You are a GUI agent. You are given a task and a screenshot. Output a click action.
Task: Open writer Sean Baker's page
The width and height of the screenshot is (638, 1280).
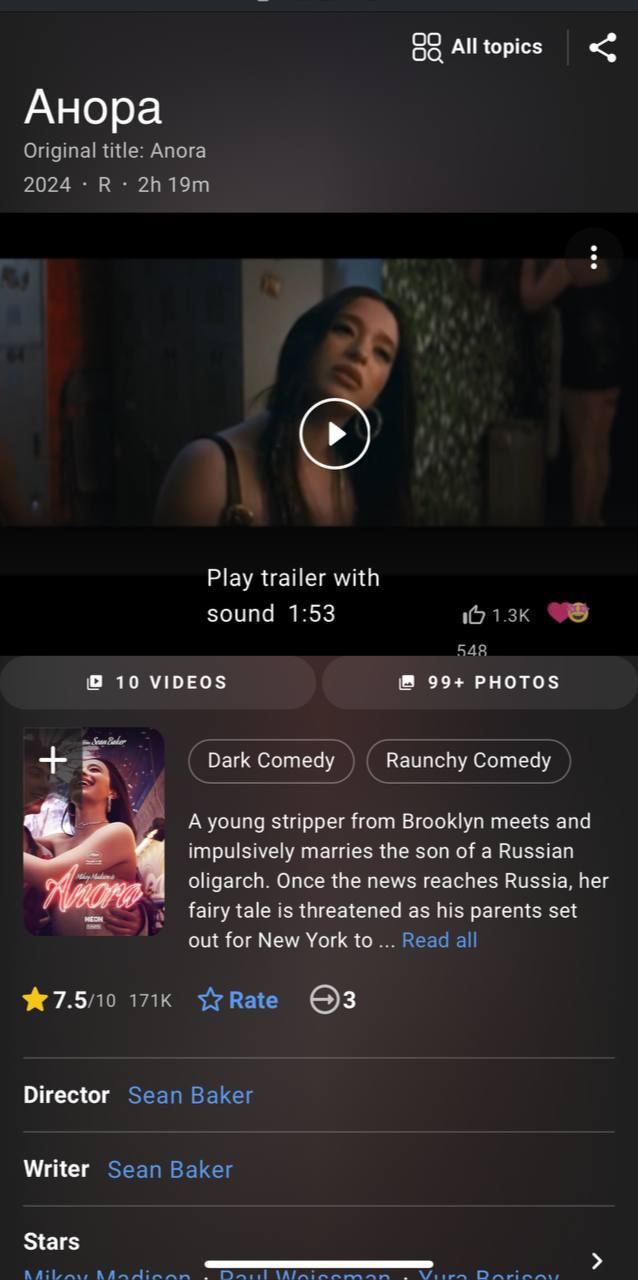coord(170,1169)
